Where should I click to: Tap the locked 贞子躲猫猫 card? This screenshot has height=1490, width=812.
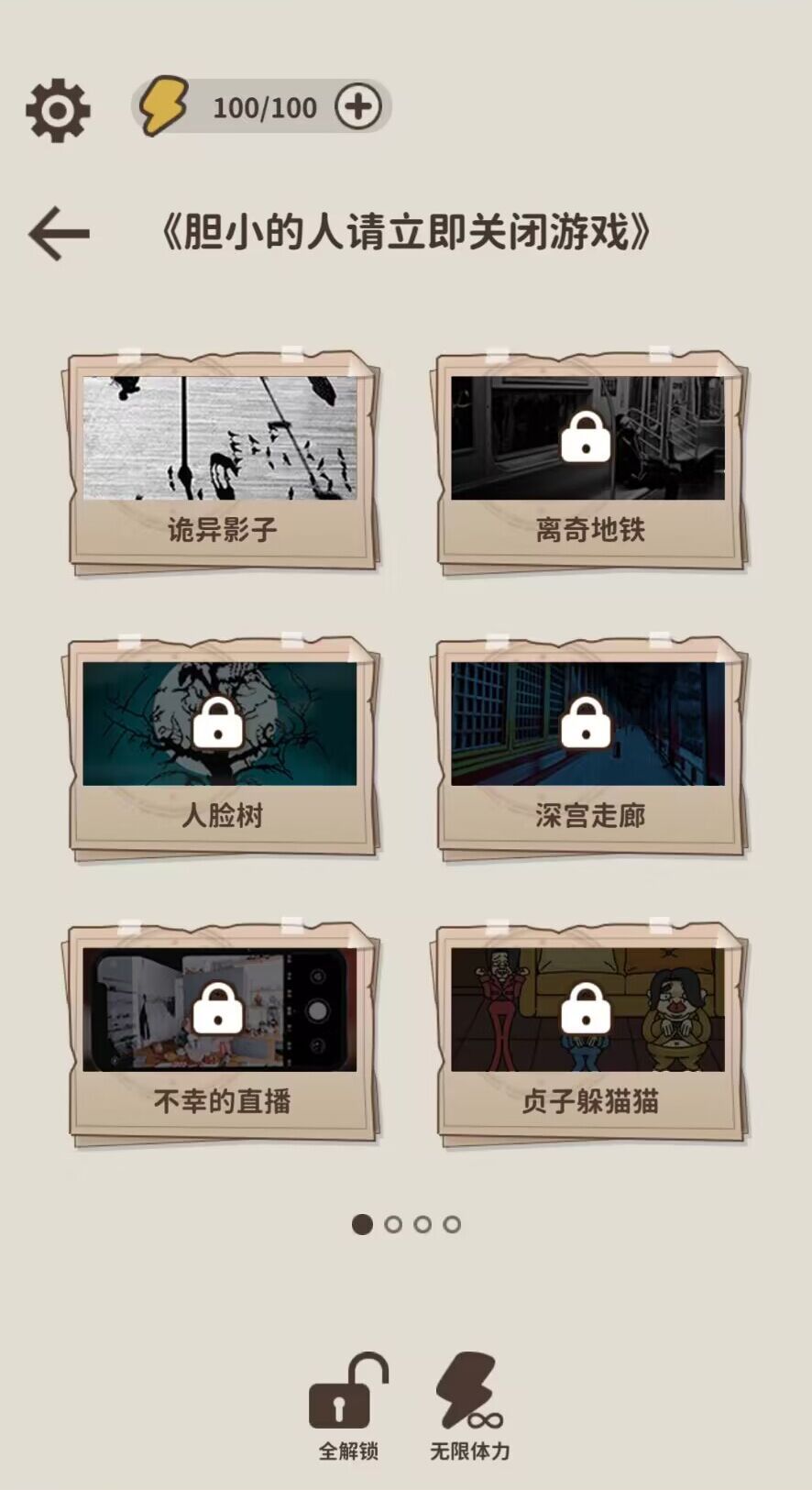(588, 1031)
